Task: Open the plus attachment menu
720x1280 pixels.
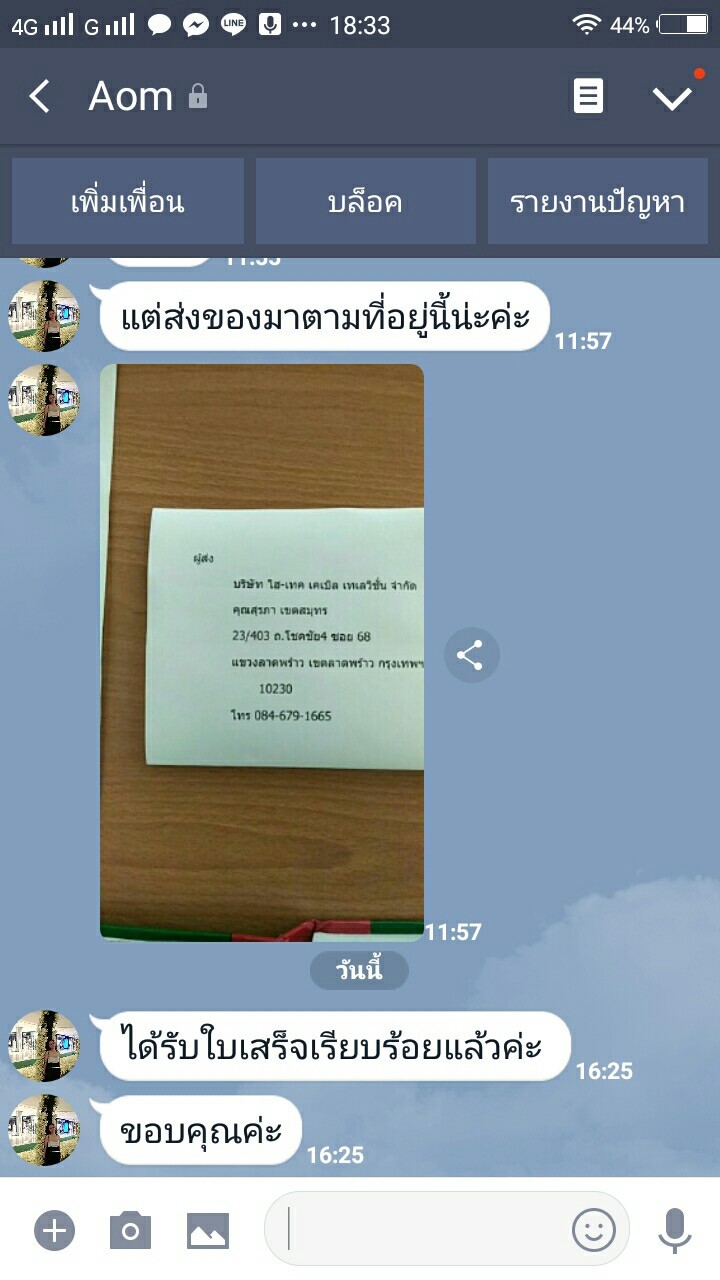Action: (55, 1230)
